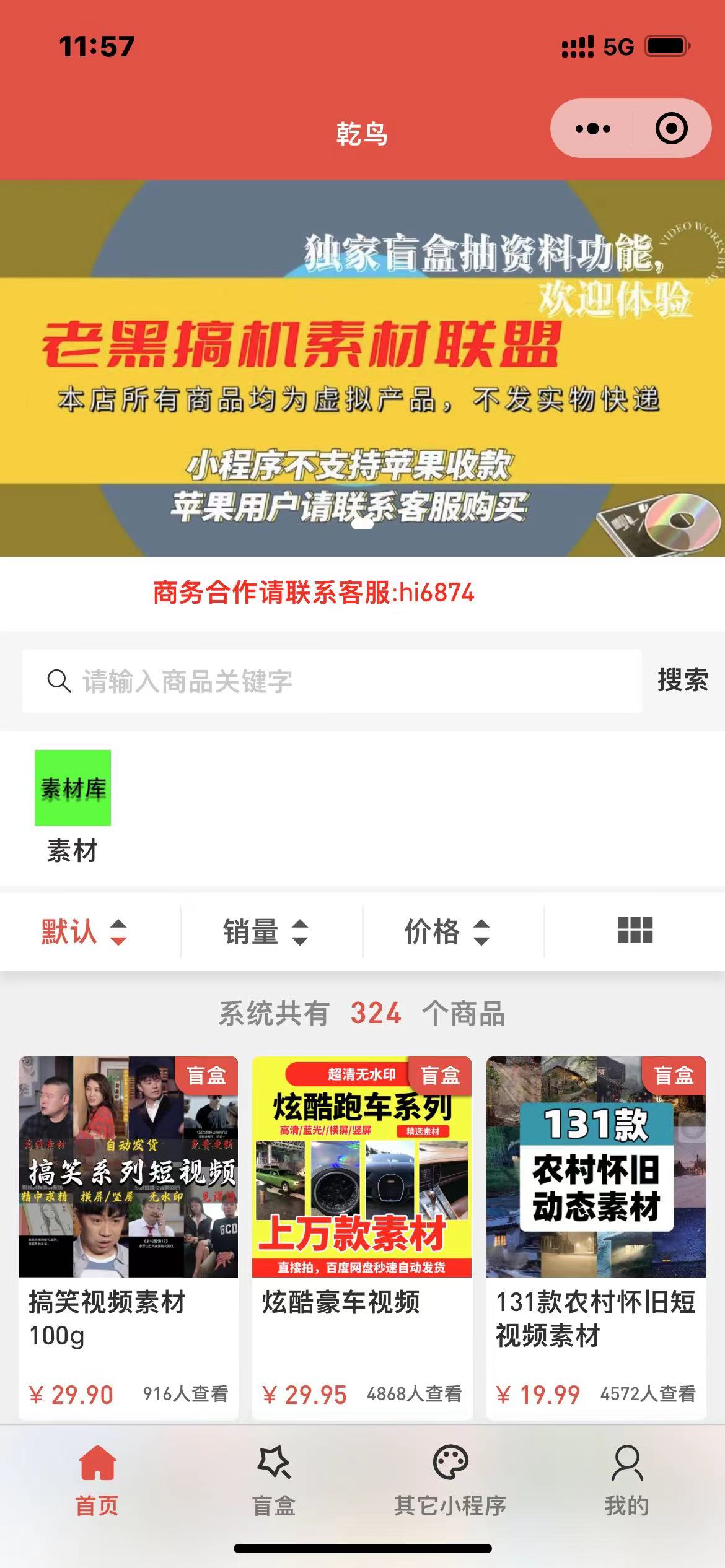The height and width of the screenshot is (1568, 725).
Task: Tap the 搜索 button
Action: click(682, 681)
